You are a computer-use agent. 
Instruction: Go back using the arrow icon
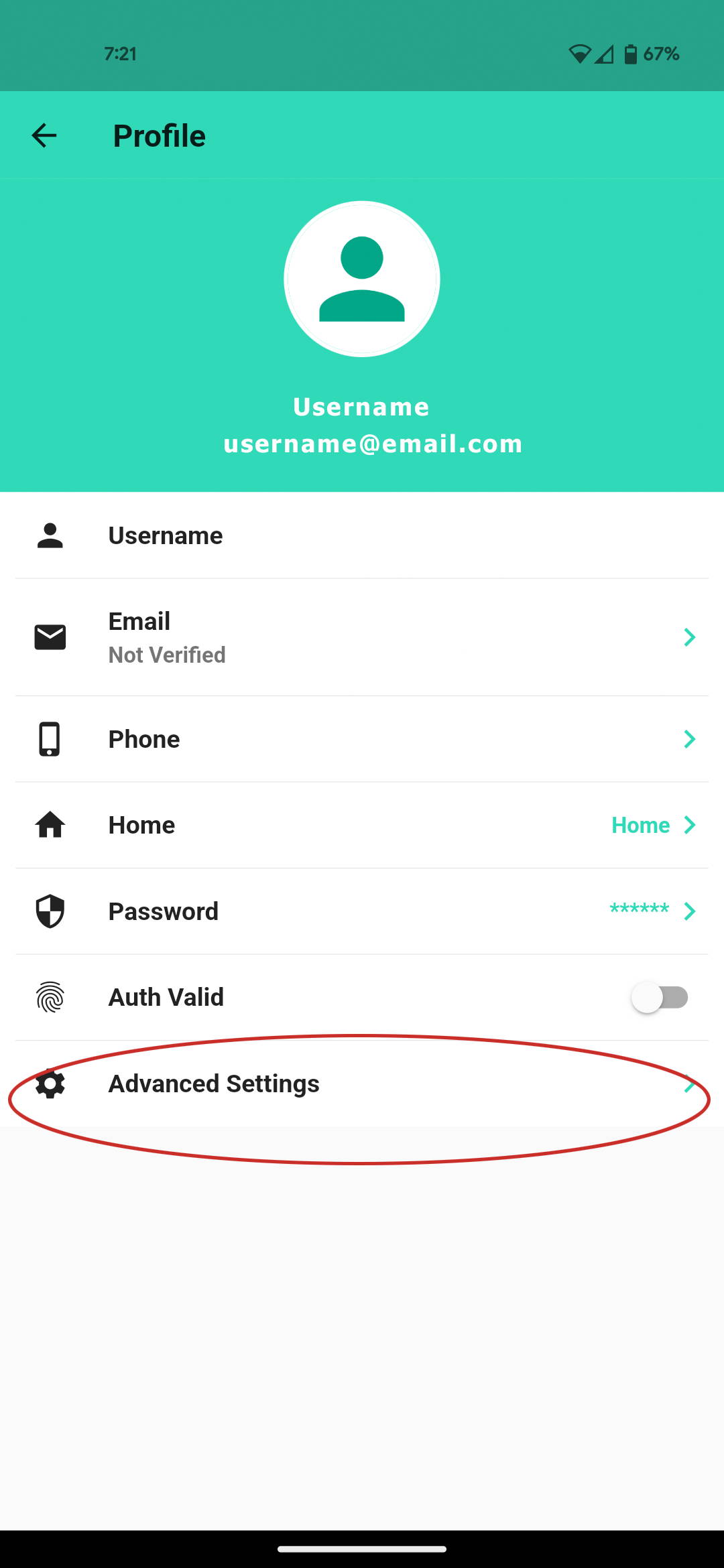pos(44,135)
